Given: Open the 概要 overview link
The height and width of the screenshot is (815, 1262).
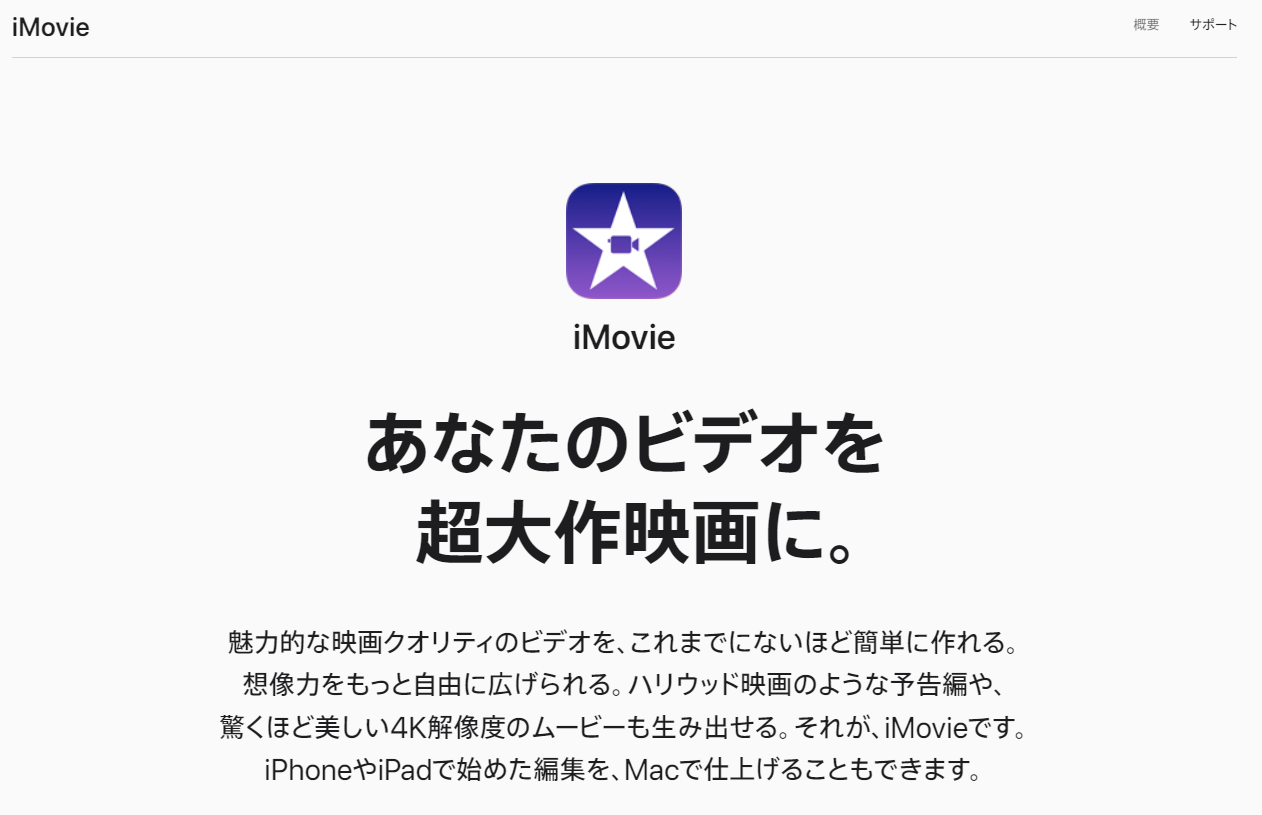Looking at the screenshot, I should click(x=1146, y=25).
